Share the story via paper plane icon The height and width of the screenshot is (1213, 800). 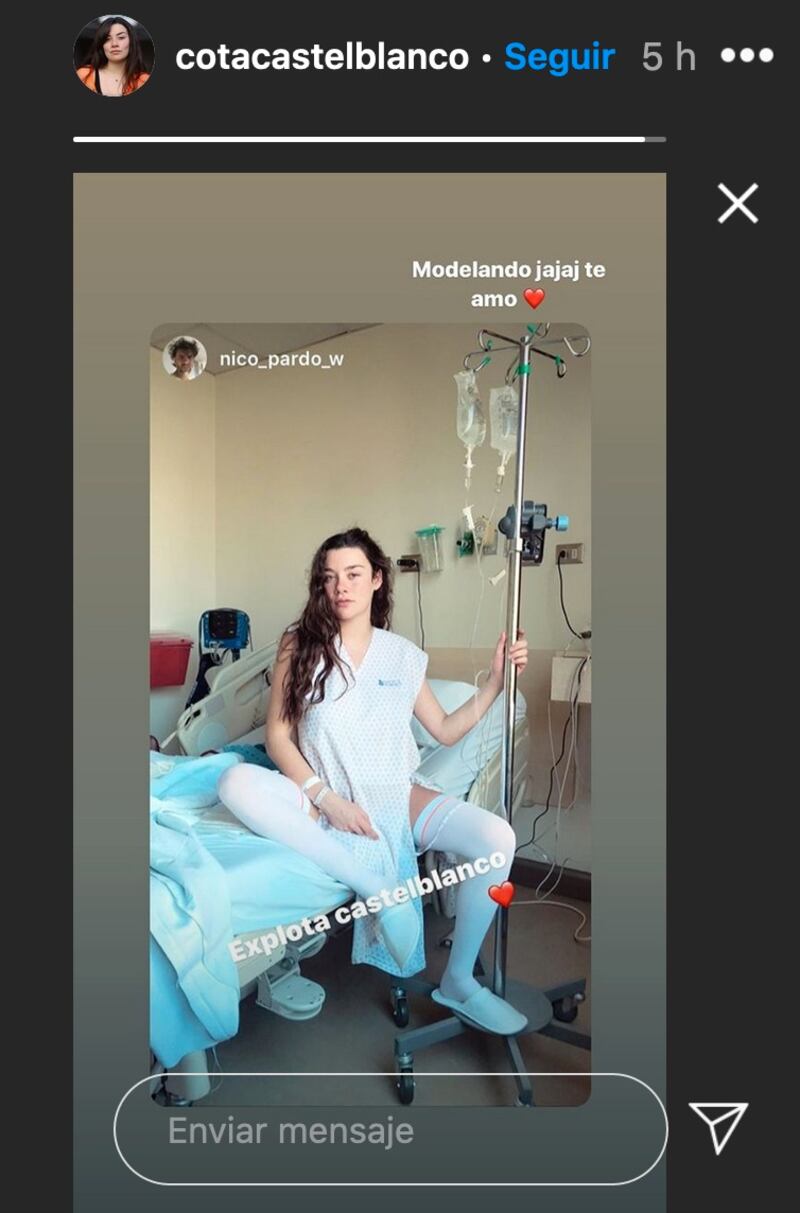click(719, 1127)
